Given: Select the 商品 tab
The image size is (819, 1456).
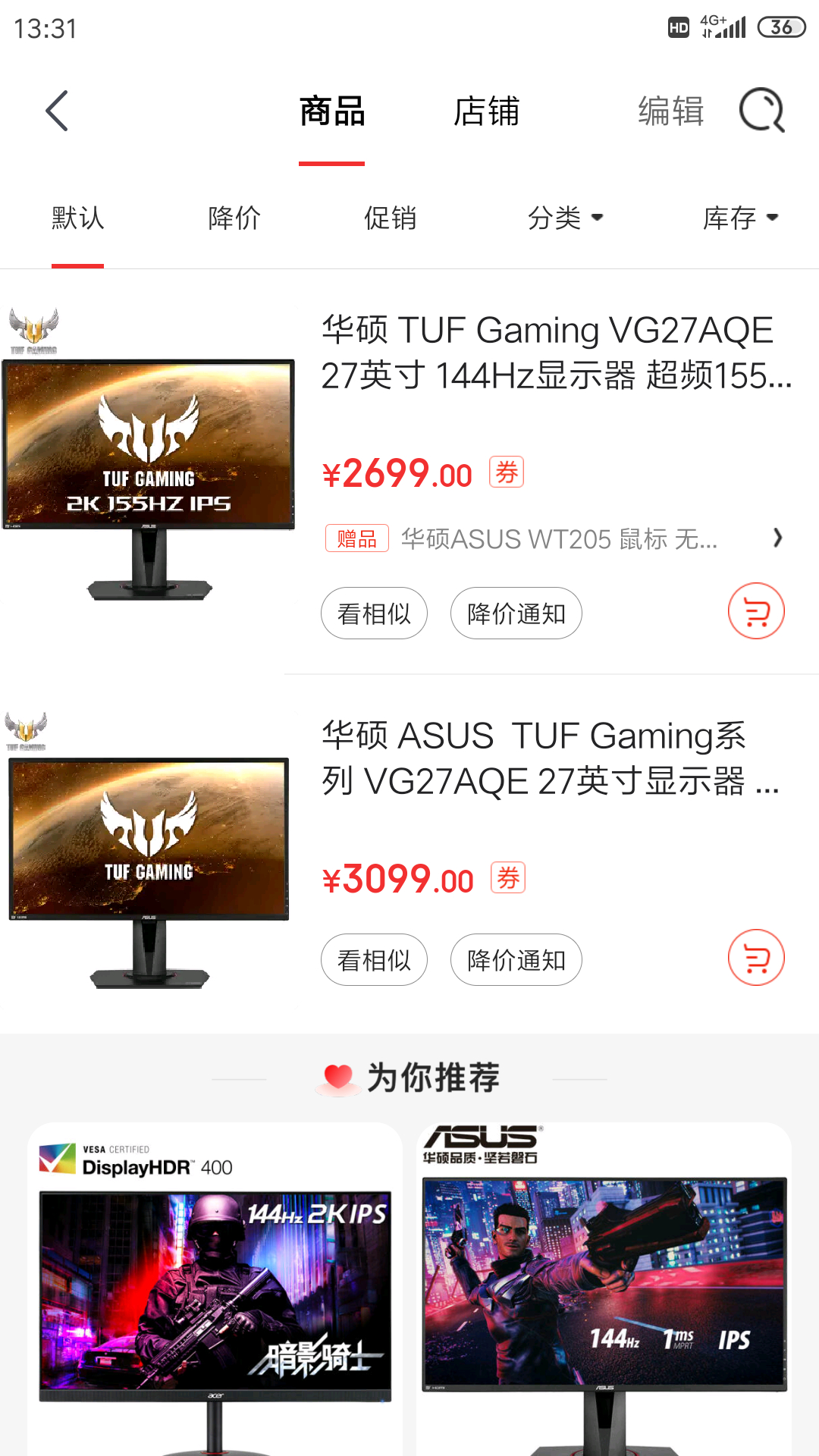Looking at the screenshot, I should pyautogui.click(x=332, y=111).
